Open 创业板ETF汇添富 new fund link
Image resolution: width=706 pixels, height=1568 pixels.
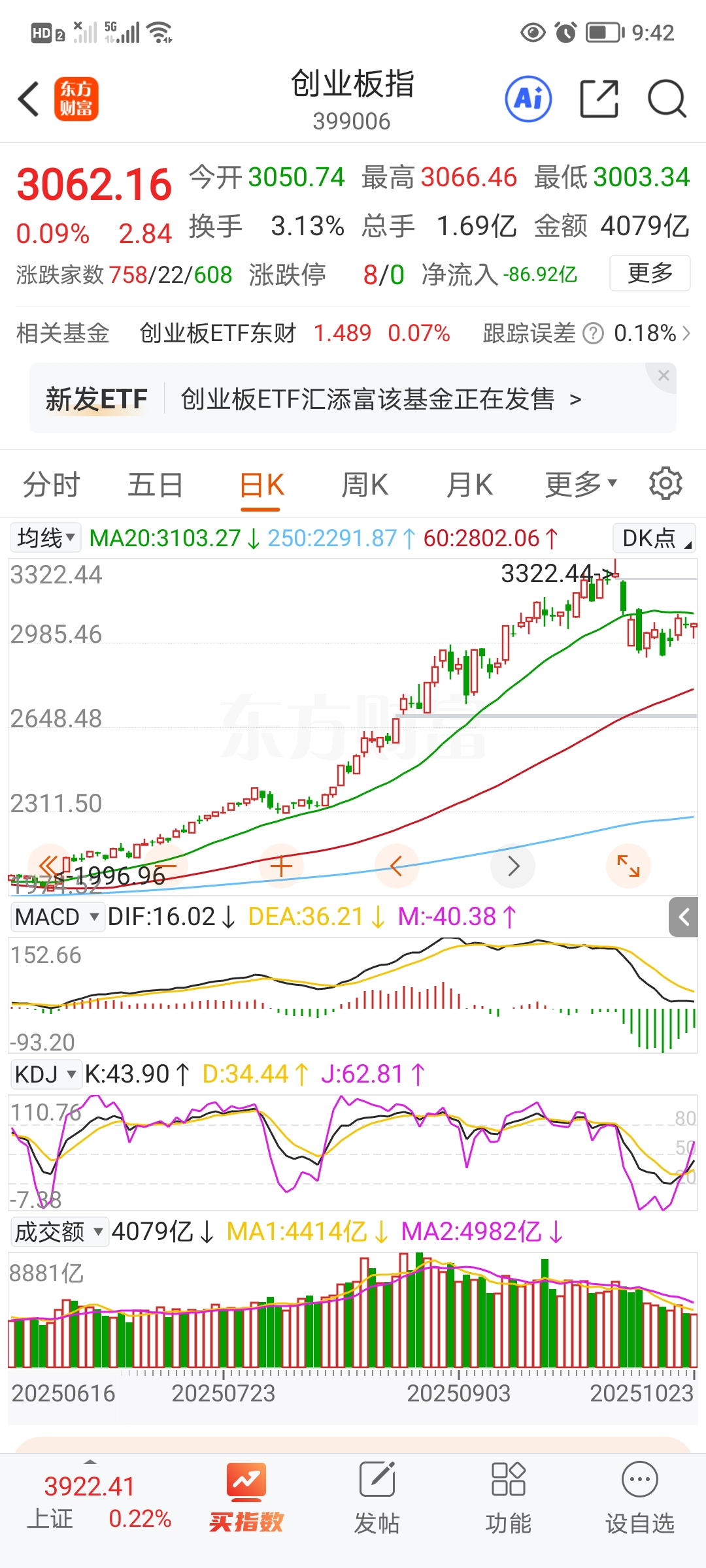click(x=379, y=399)
